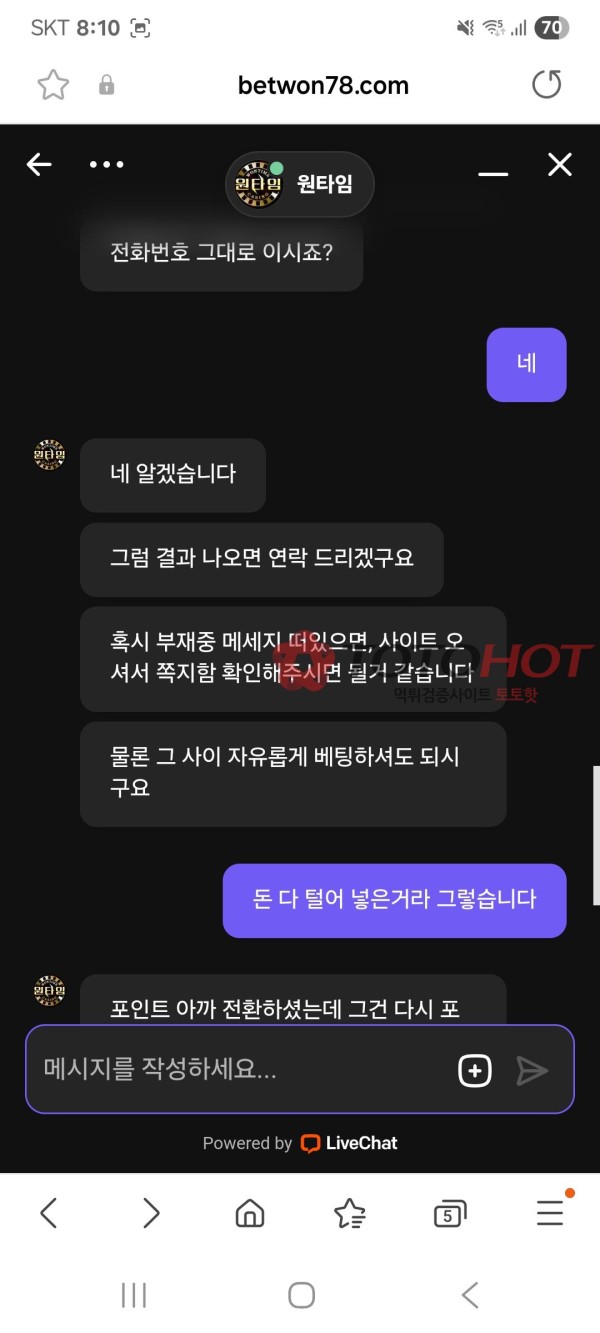Edit the betwon78.com address bar

pos(323,86)
